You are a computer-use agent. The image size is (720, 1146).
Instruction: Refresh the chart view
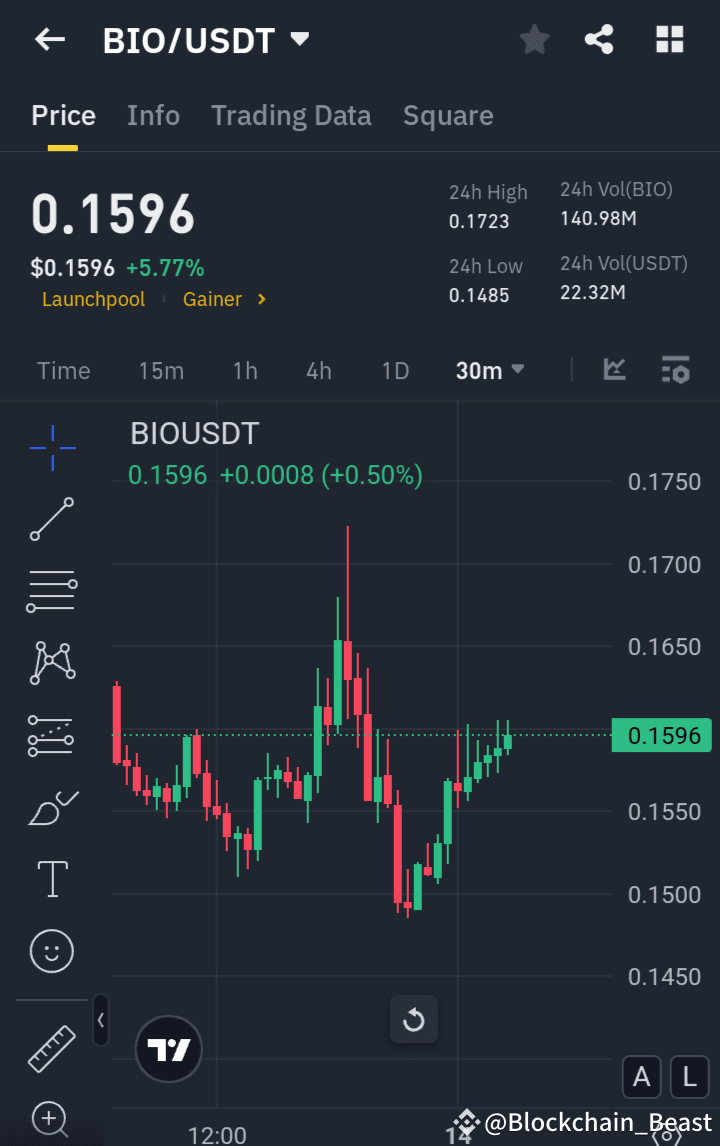coord(413,1019)
